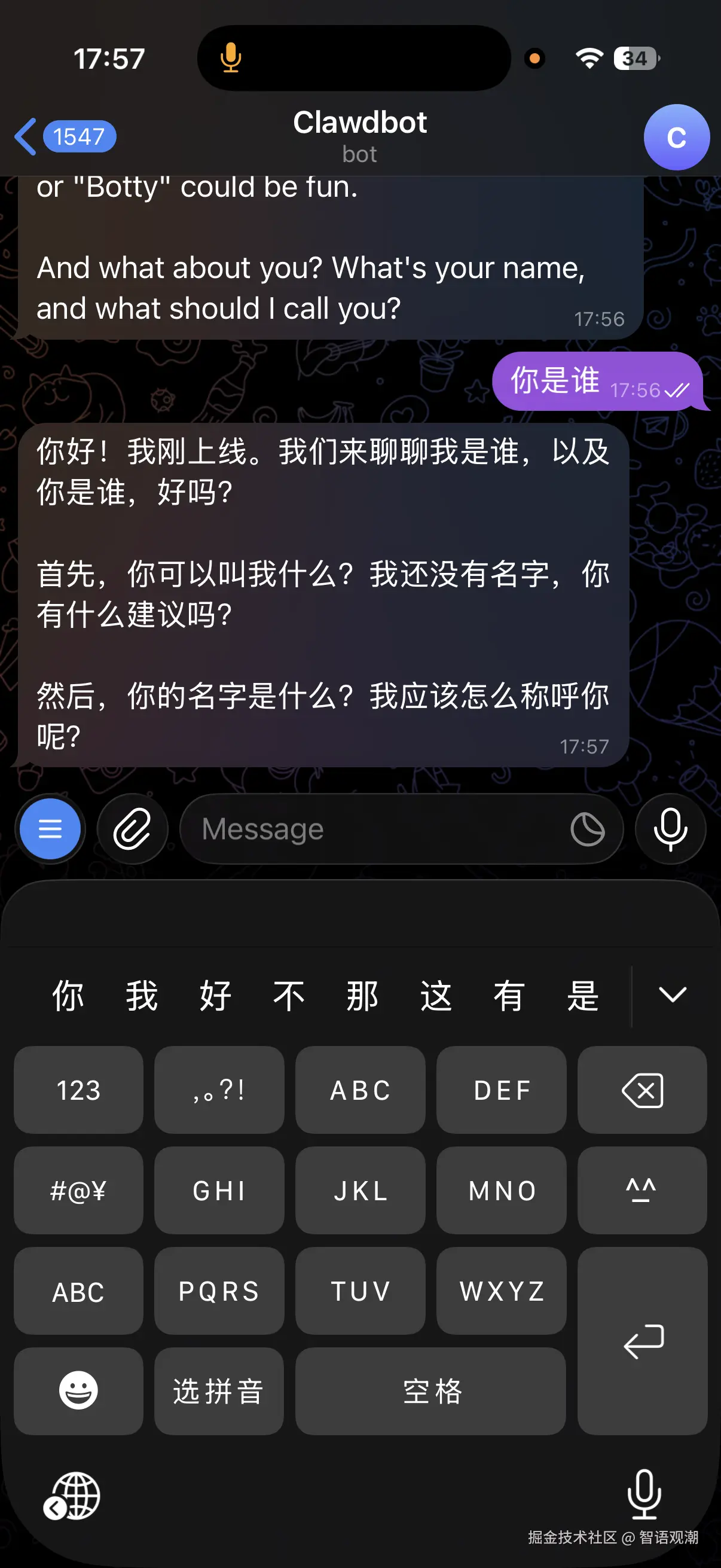Tap the paperclip attach icon
The width and height of the screenshot is (721, 1568).
pos(133,828)
